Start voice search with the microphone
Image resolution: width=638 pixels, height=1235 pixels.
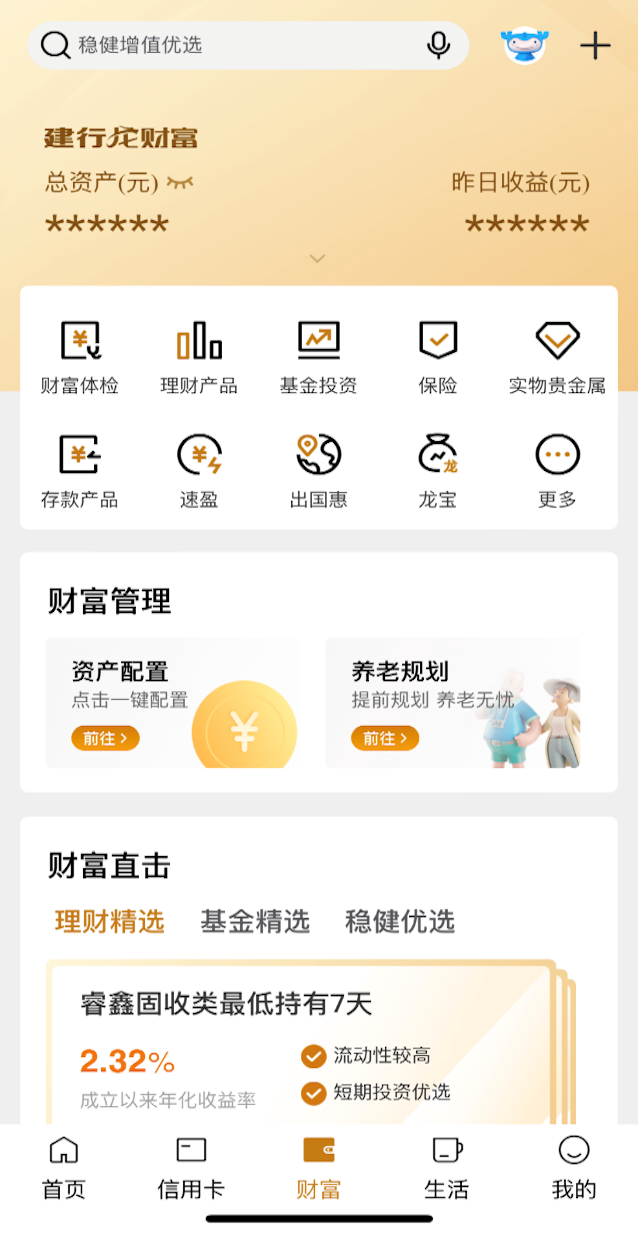click(x=438, y=45)
